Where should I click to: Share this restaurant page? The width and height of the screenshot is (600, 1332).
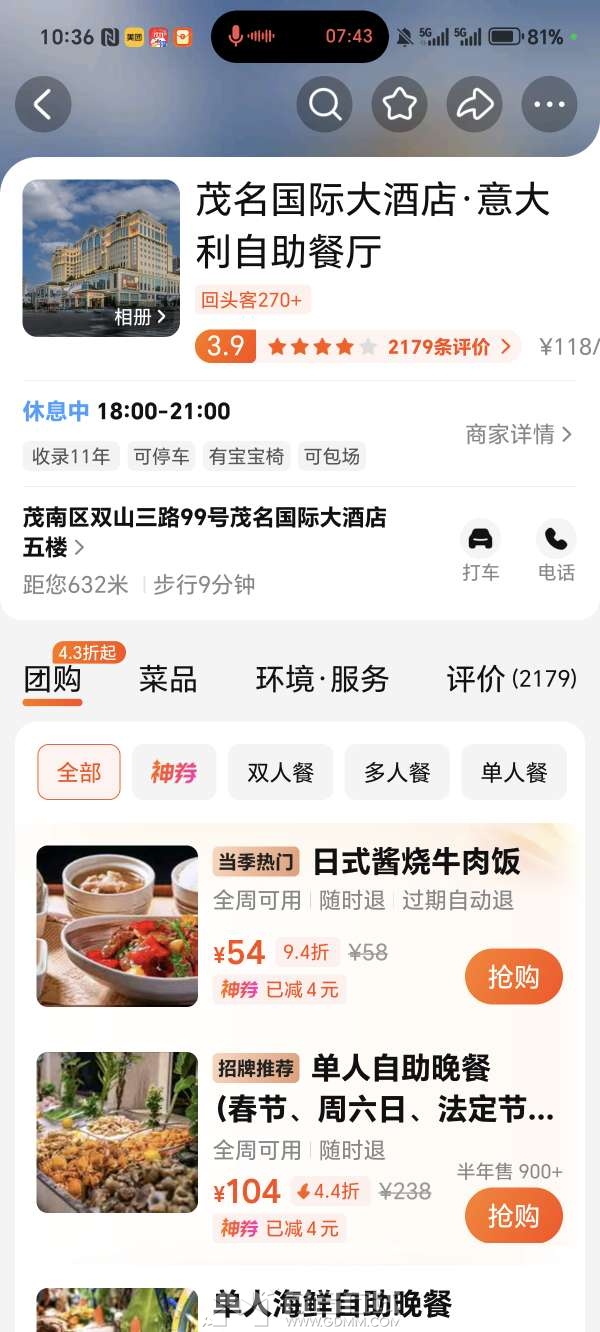click(475, 105)
